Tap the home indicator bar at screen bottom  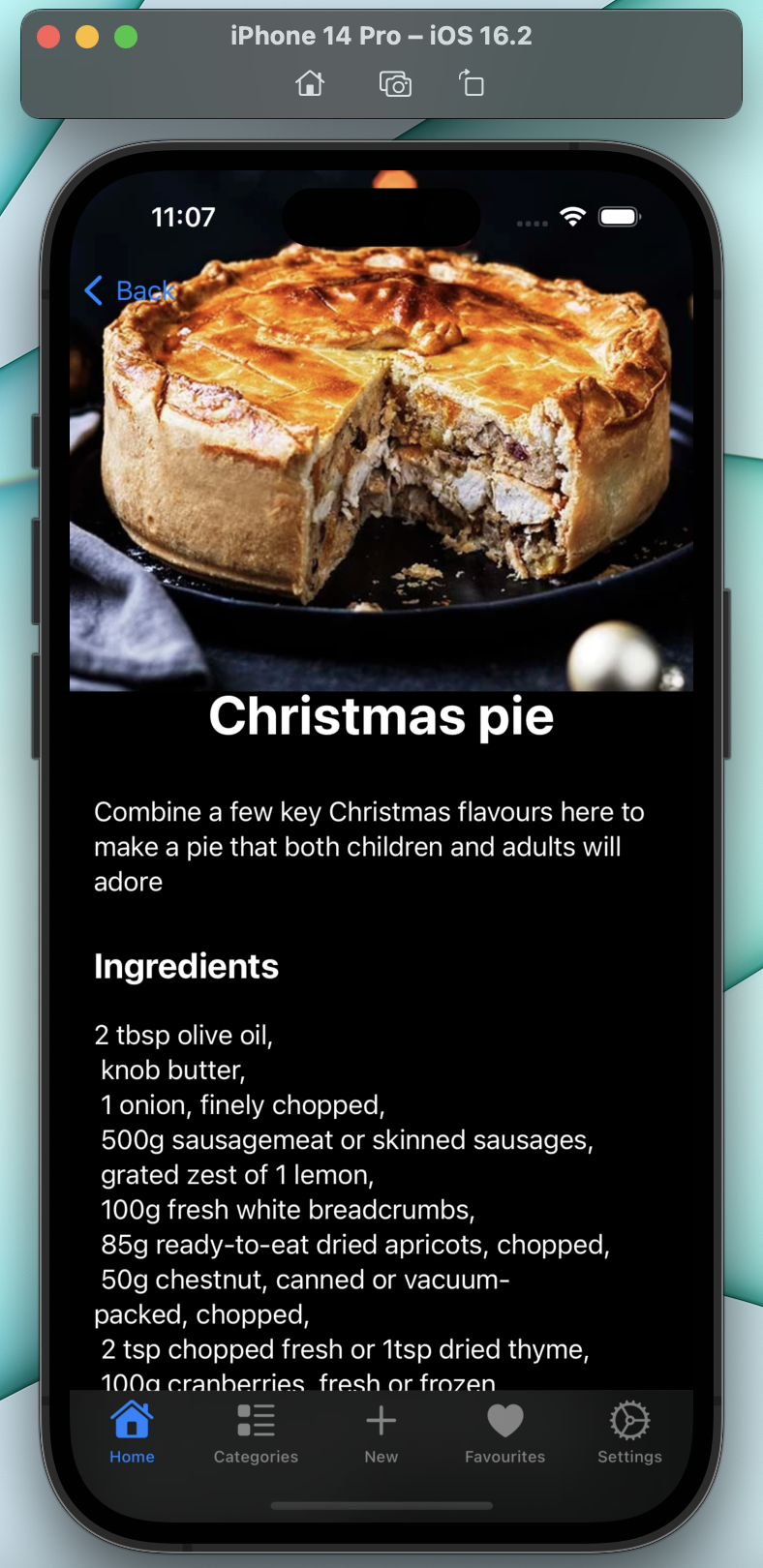coord(381,1505)
